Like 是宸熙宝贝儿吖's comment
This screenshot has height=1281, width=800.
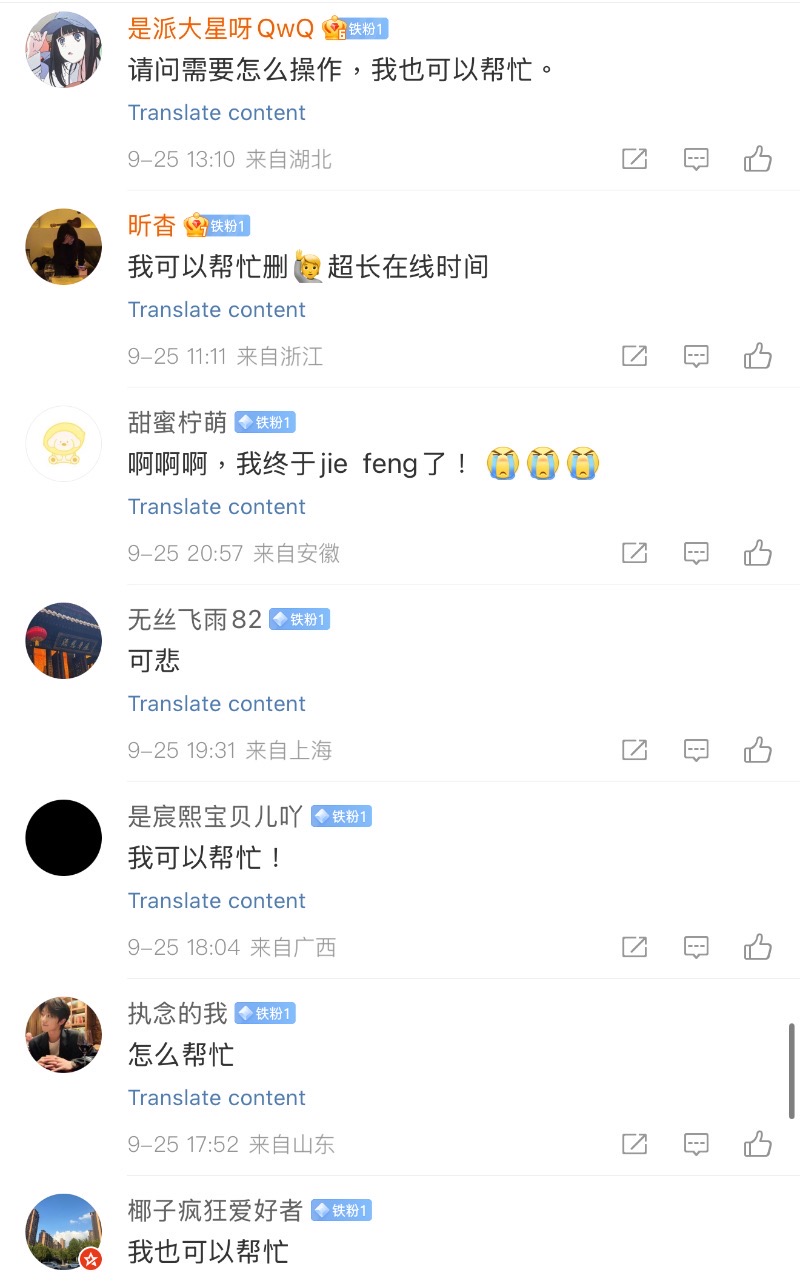[x=758, y=947]
